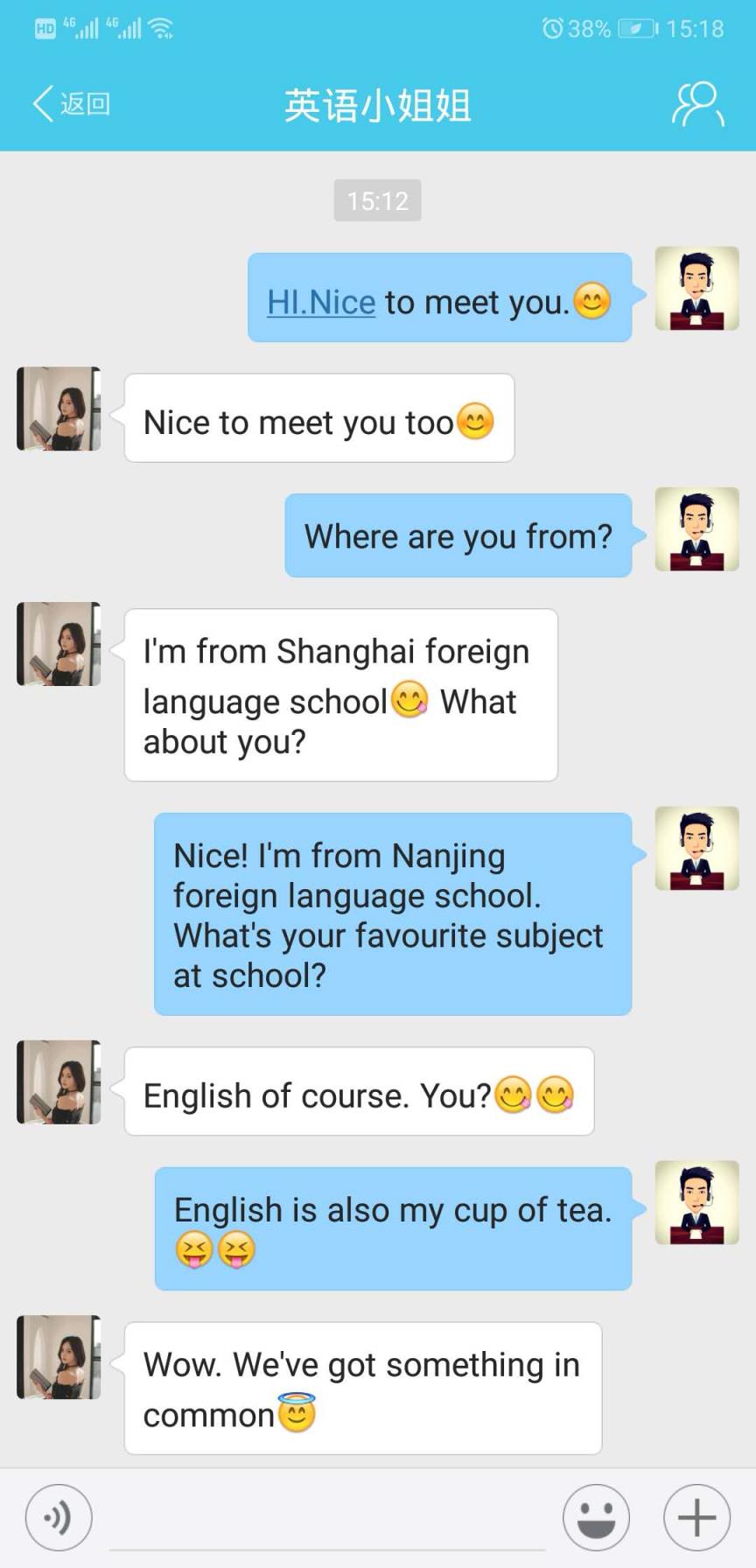The height and width of the screenshot is (1568, 756).
Task: Tap the back chevron icon in the header
Action: click(42, 102)
